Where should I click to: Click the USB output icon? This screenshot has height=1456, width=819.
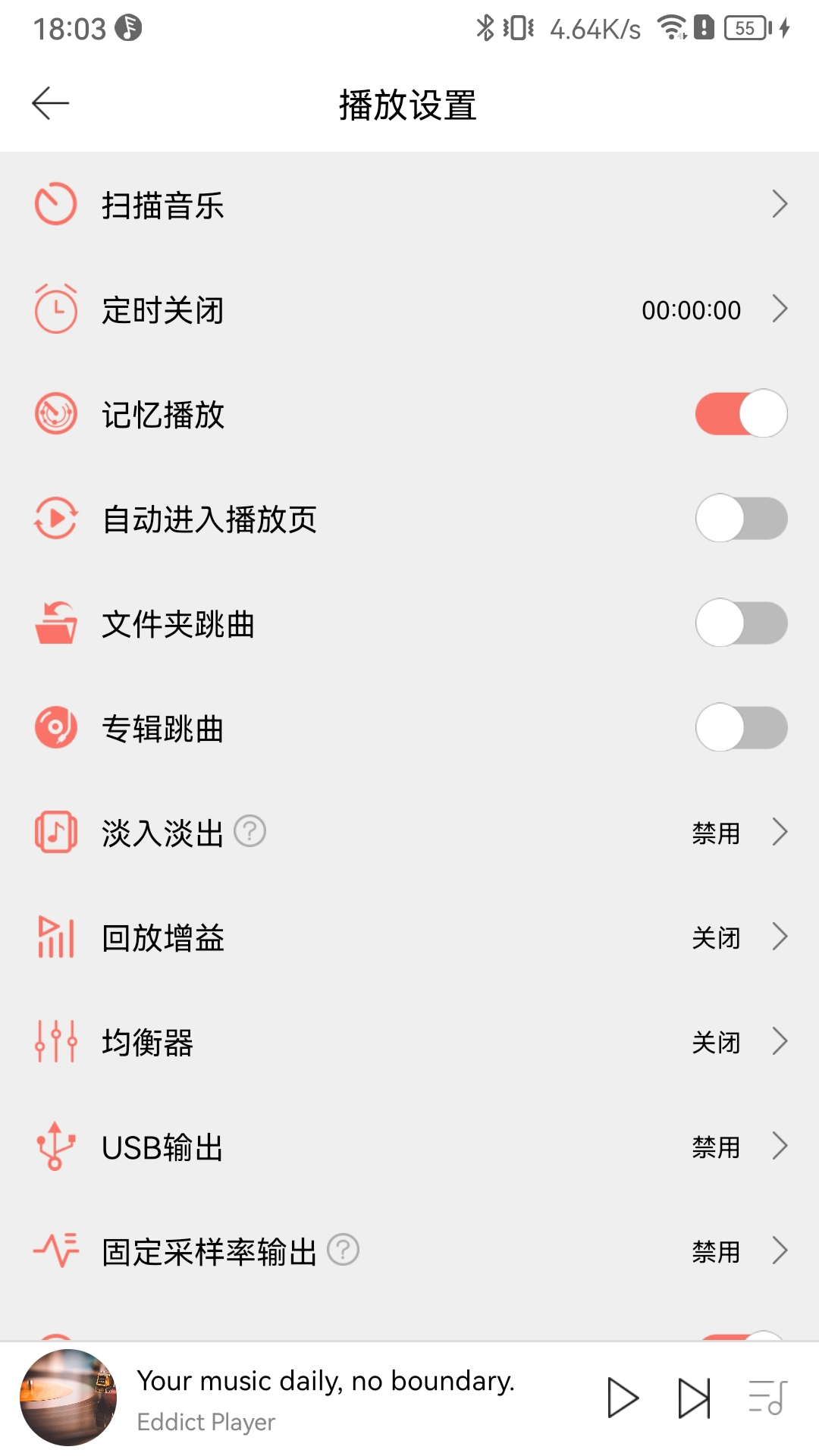55,1147
